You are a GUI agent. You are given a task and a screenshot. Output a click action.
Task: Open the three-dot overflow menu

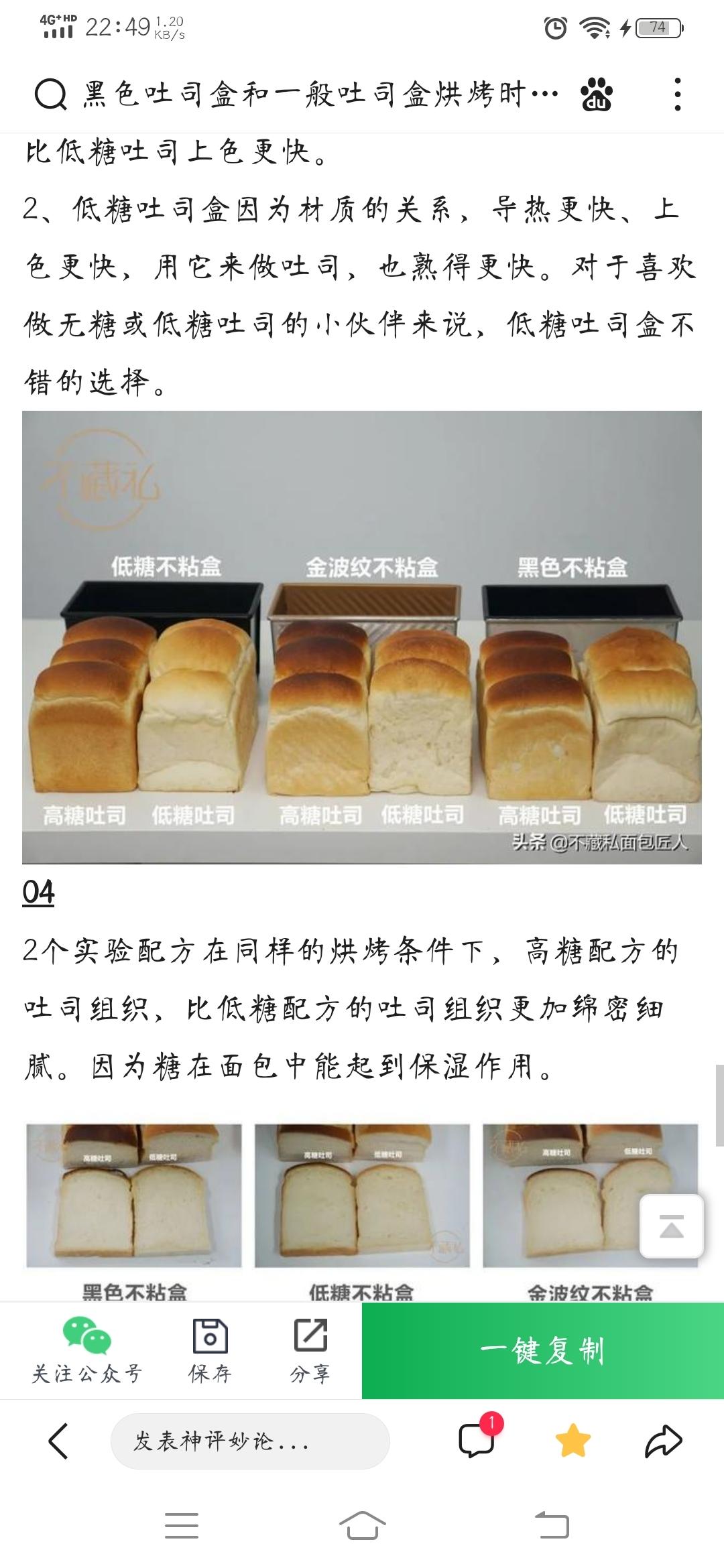678,94
